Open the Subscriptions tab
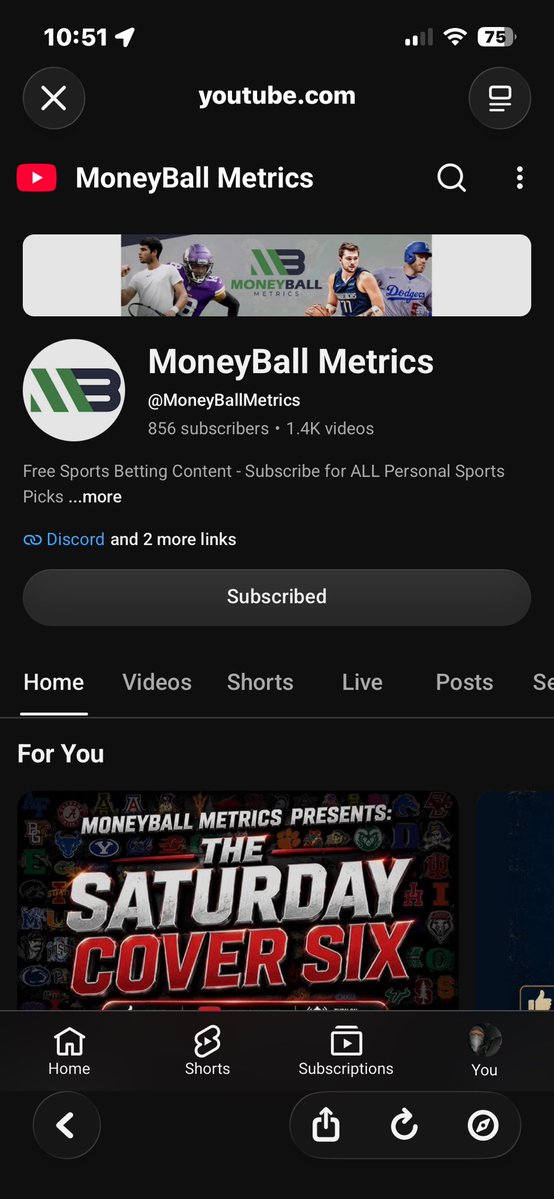This screenshot has width=554, height=1199. click(x=346, y=1051)
